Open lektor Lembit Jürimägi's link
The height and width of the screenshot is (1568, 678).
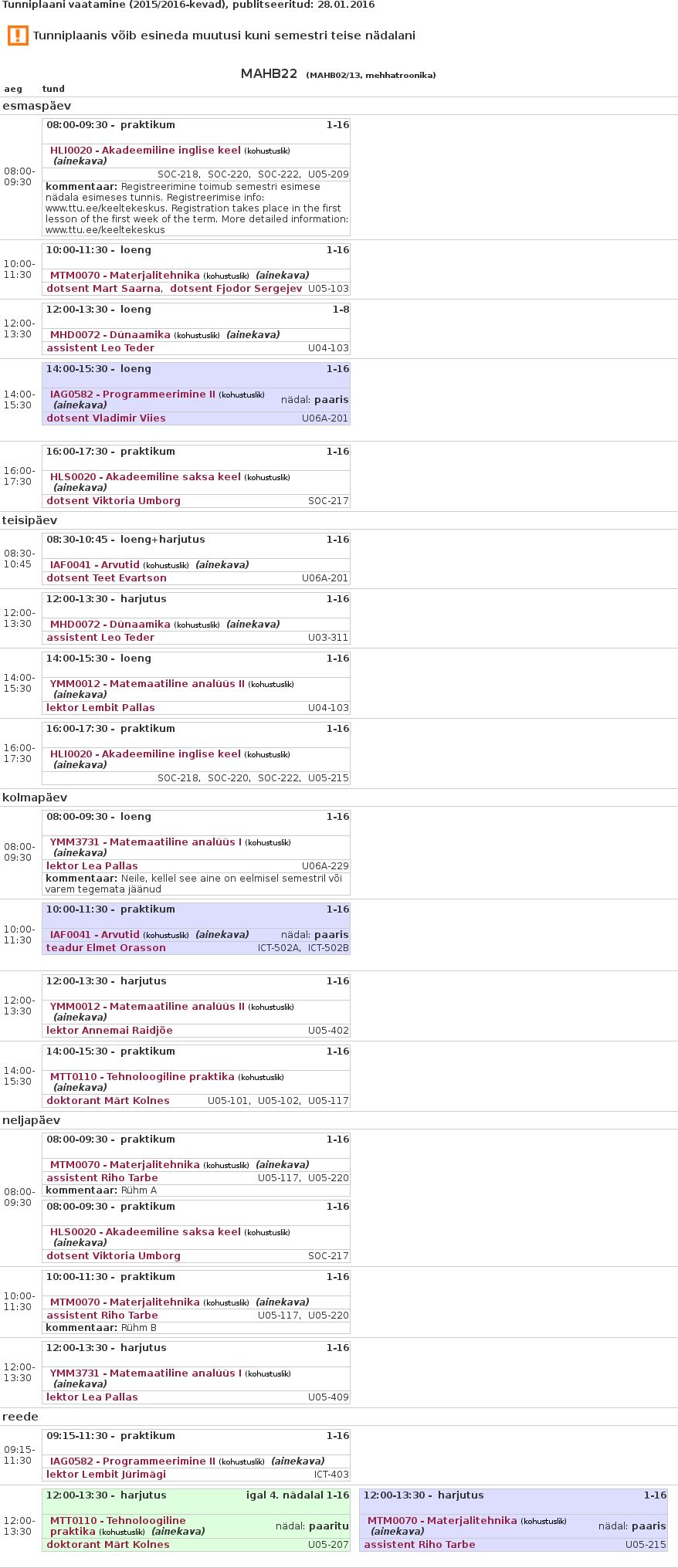106,1475
